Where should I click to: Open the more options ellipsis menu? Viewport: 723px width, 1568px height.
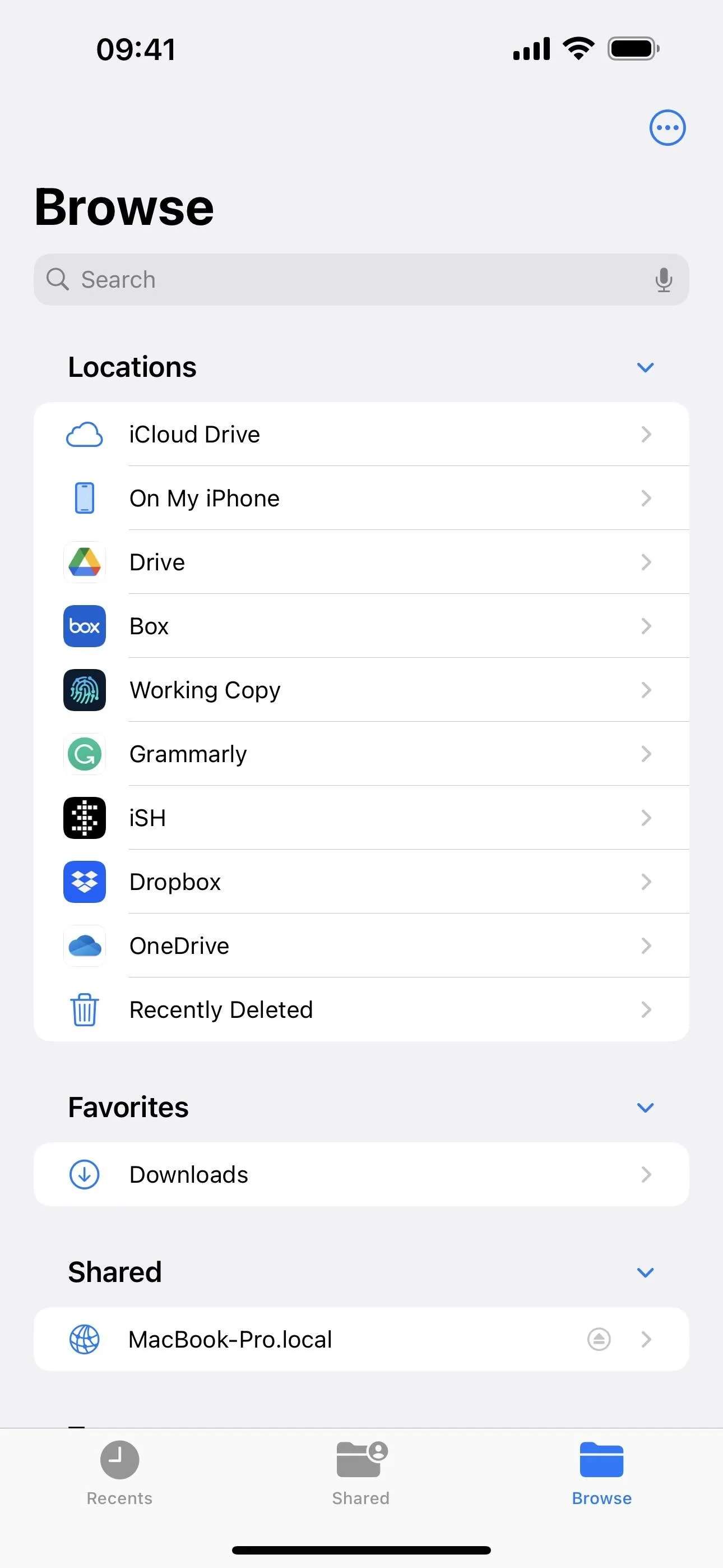[x=668, y=128]
